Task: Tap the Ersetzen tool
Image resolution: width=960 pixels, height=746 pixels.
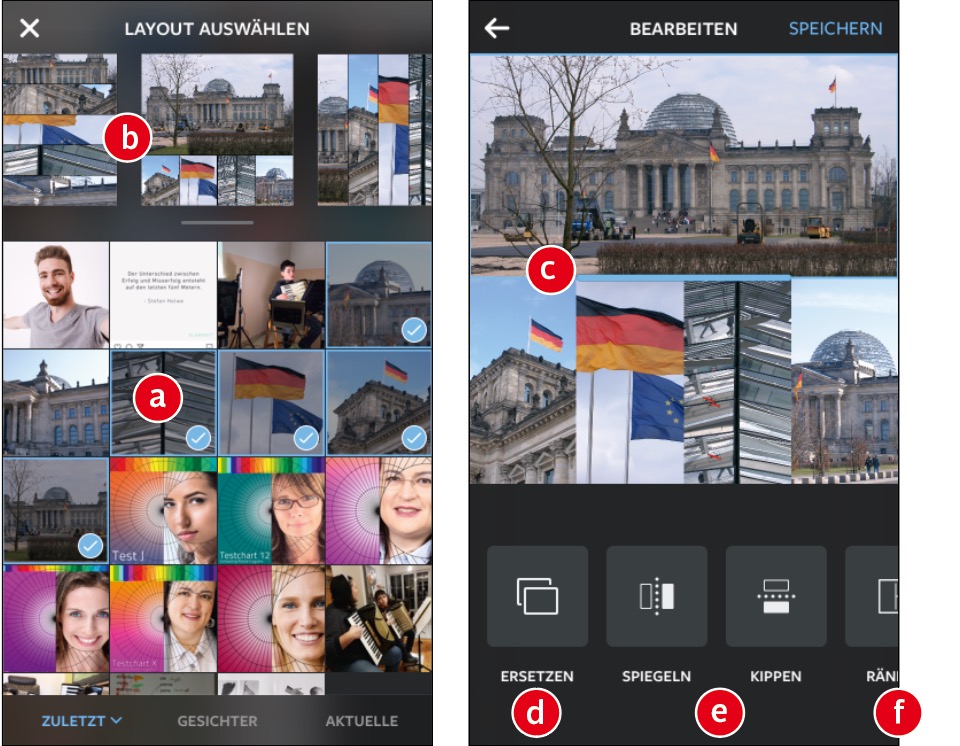Action: click(537, 596)
